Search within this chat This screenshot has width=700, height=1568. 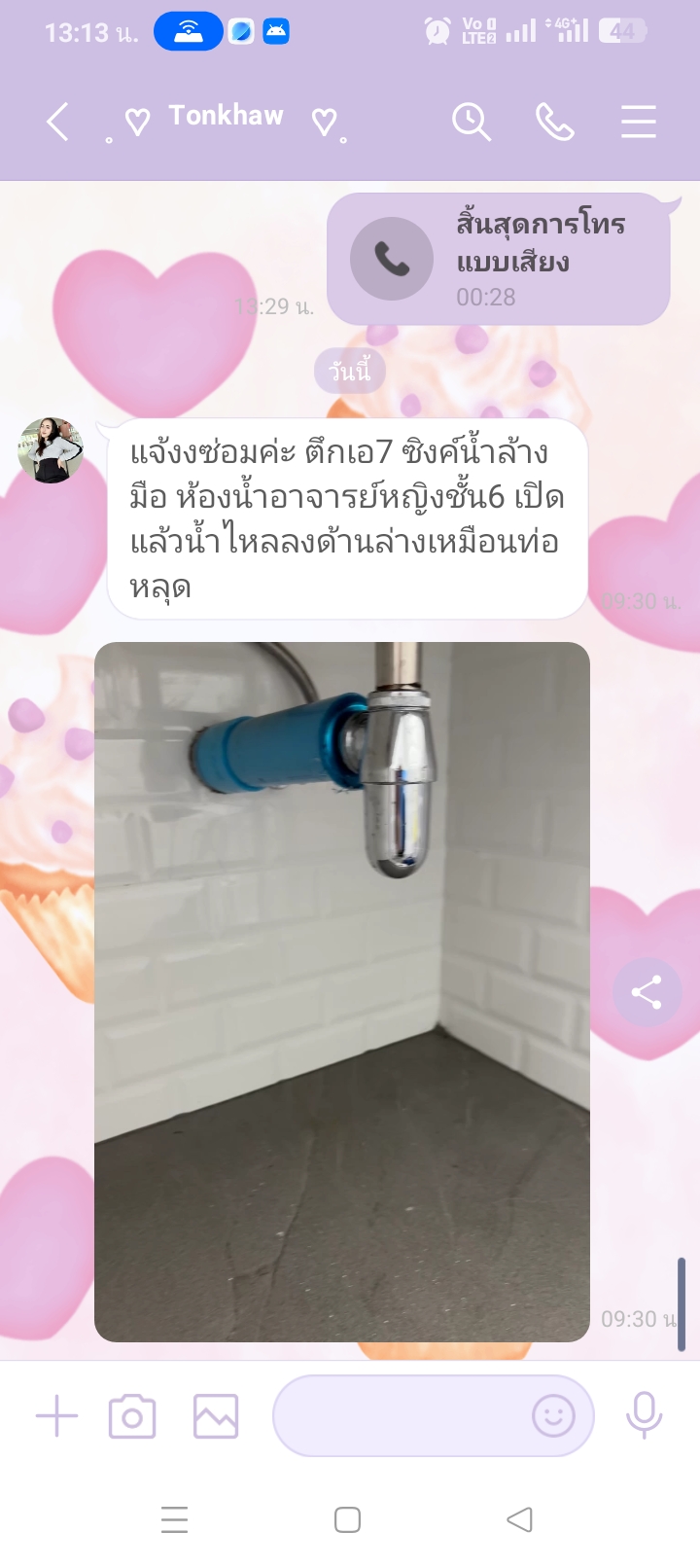point(471,123)
